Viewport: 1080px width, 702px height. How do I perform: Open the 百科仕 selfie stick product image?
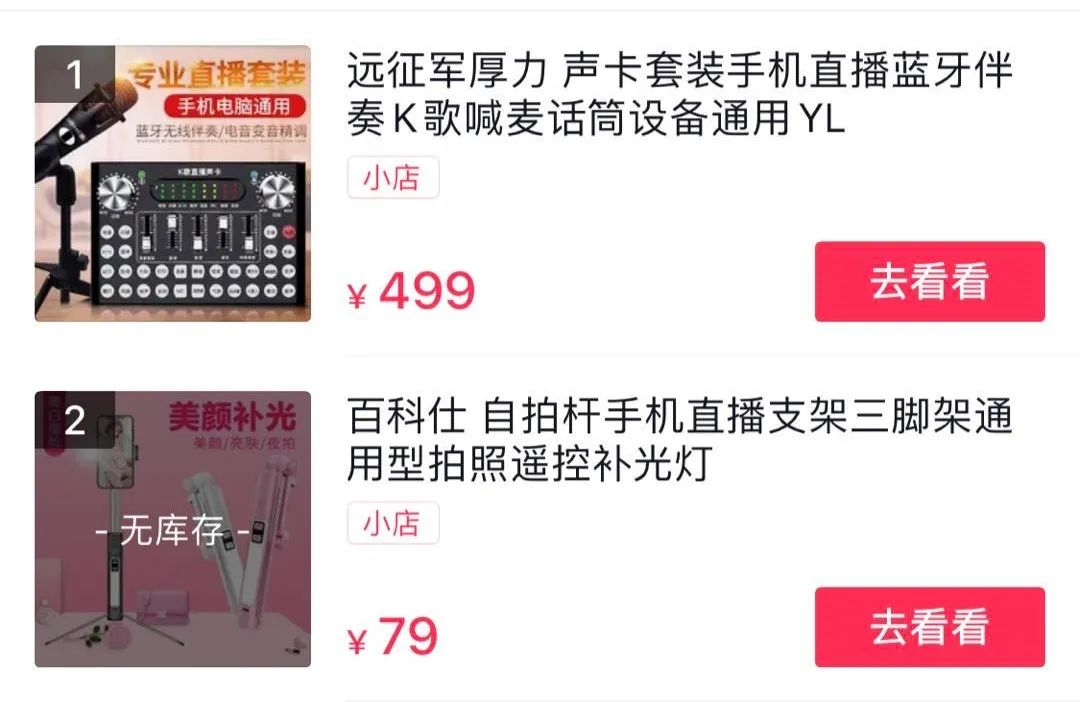[x=173, y=529]
